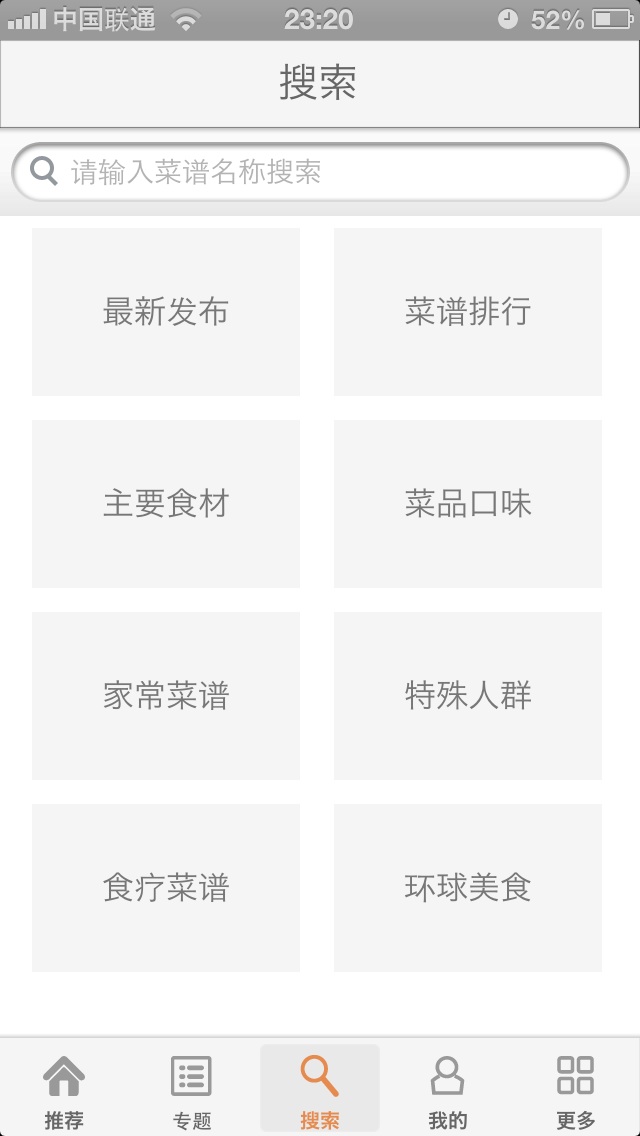640x1136 pixels.
Task: Open 菜谱排行 rankings
Action: tap(468, 312)
